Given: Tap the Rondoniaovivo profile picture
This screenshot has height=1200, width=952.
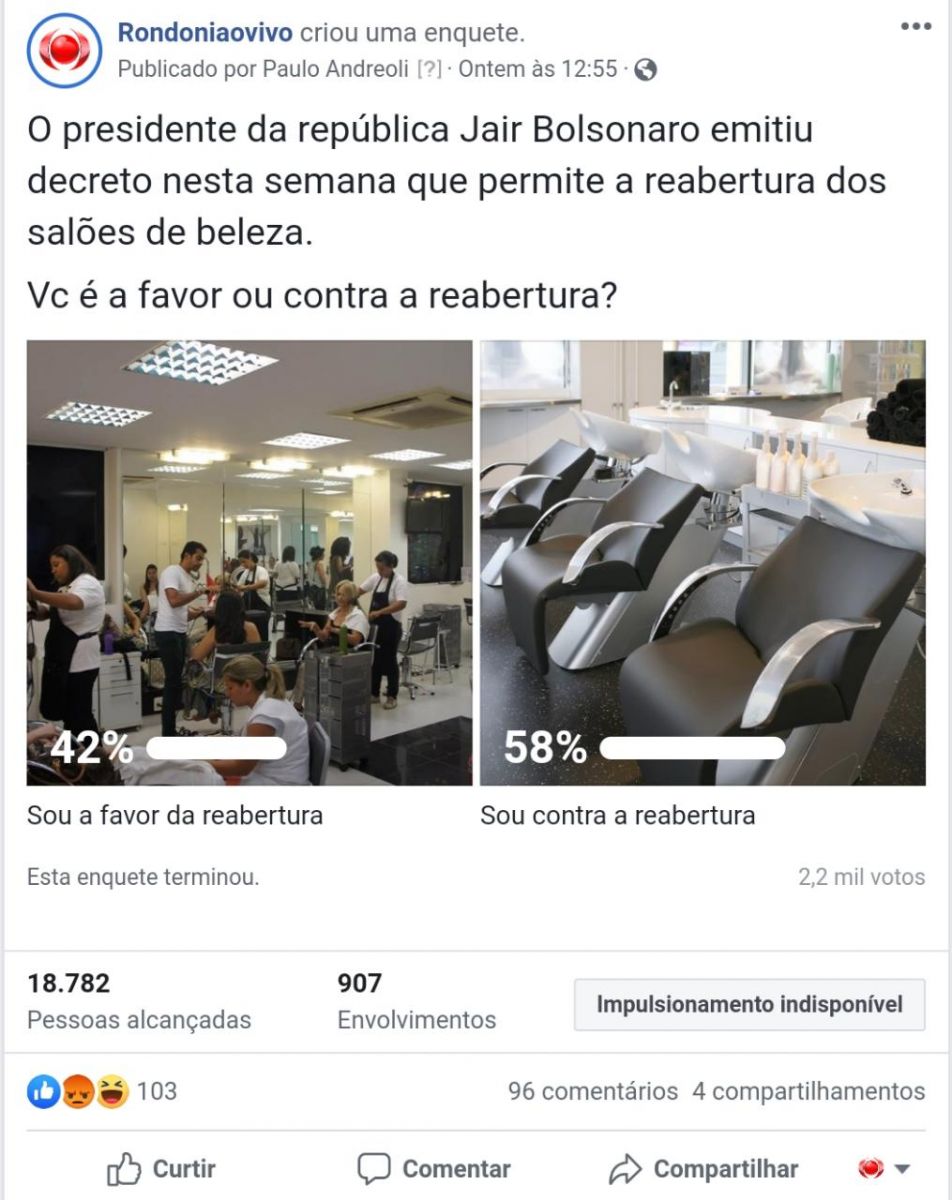Looking at the screenshot, I should coord(64,50).
